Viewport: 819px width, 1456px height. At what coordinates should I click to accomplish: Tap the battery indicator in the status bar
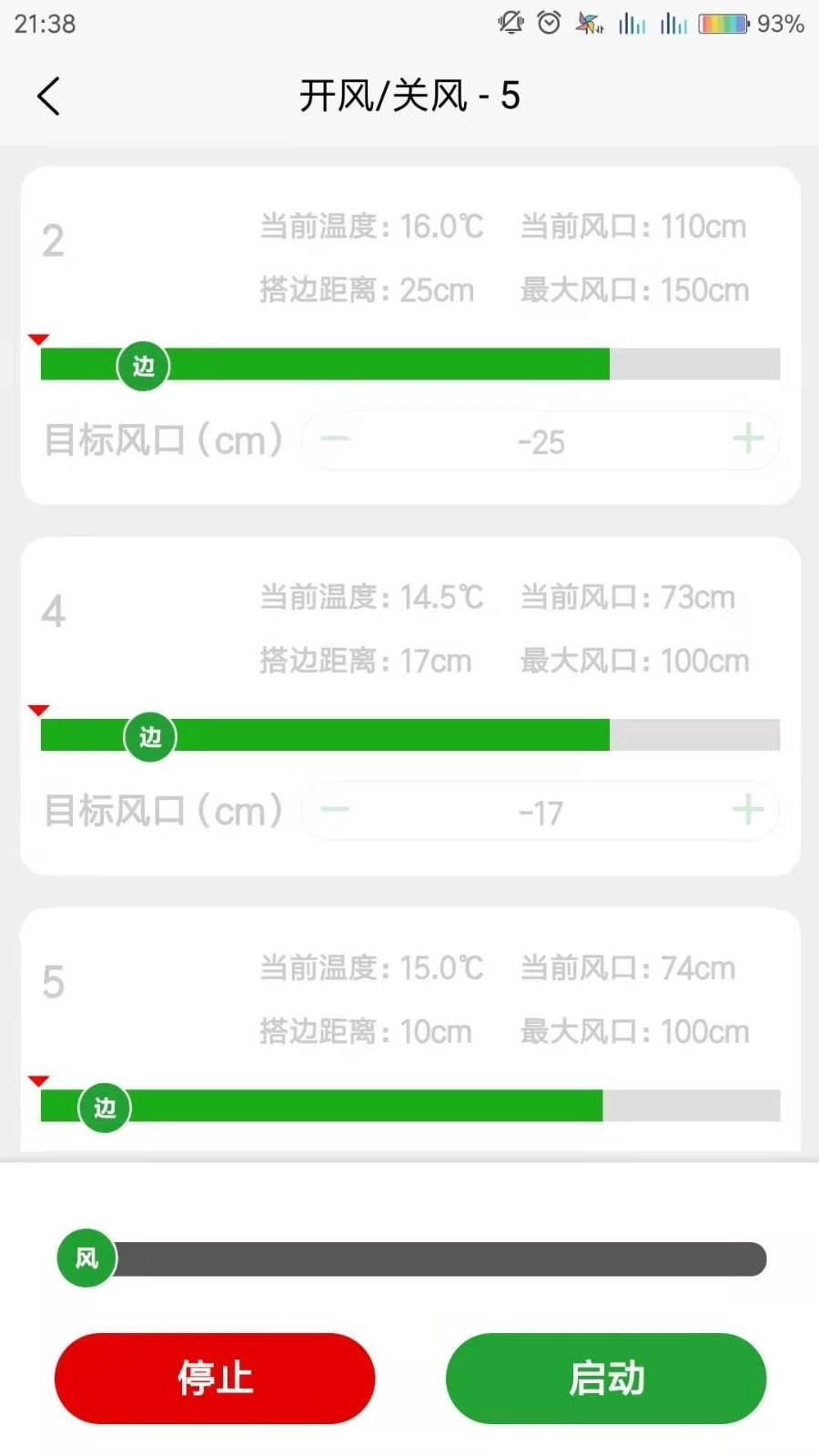pyautogui.click(x=723, y=22)
